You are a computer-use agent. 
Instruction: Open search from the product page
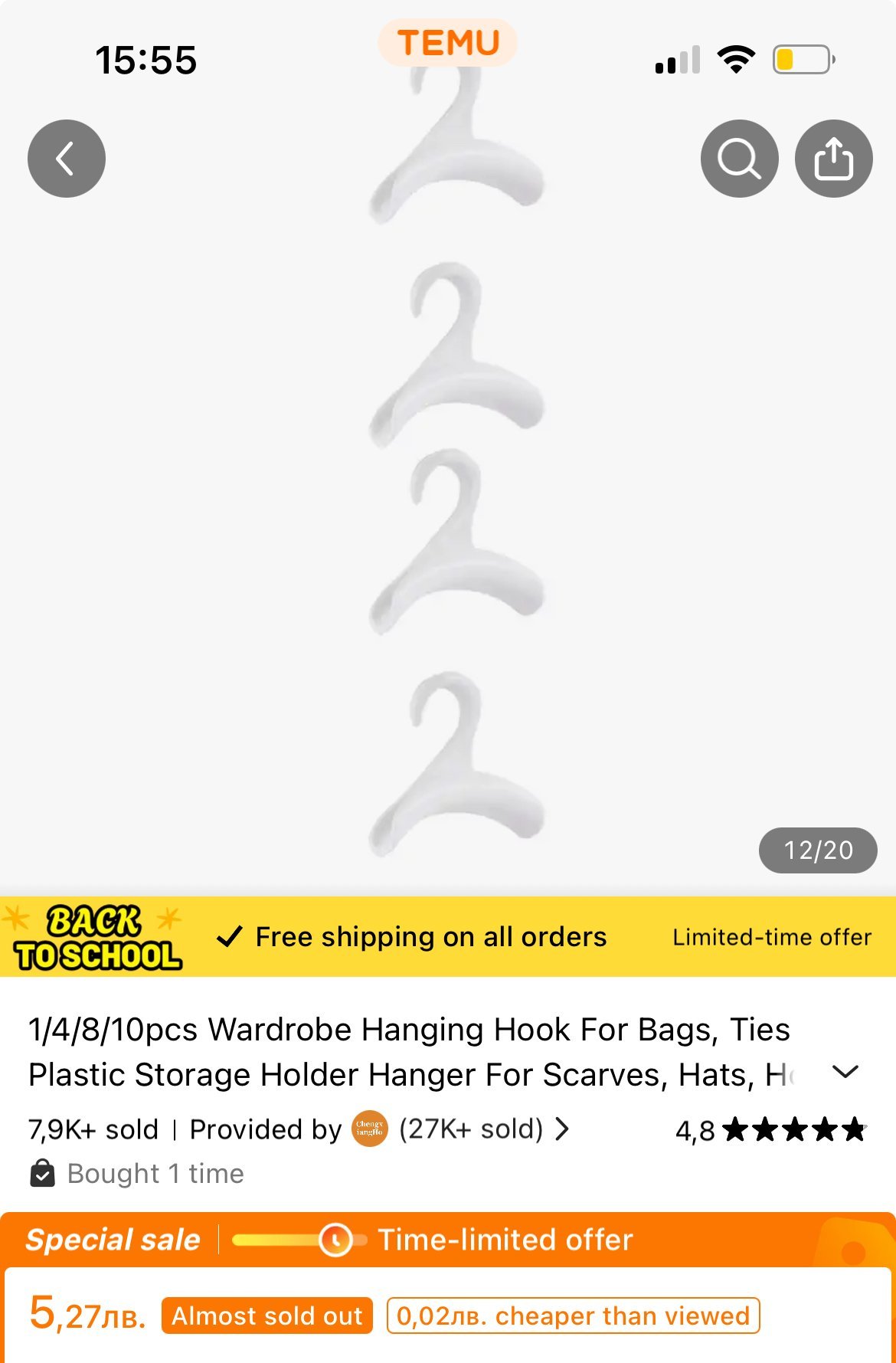tap(739, 159)
